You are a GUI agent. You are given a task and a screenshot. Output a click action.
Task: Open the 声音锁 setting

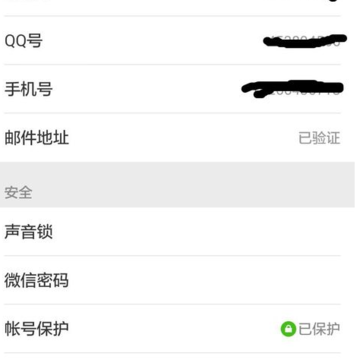pyautogui.click(x=177, y=232)
